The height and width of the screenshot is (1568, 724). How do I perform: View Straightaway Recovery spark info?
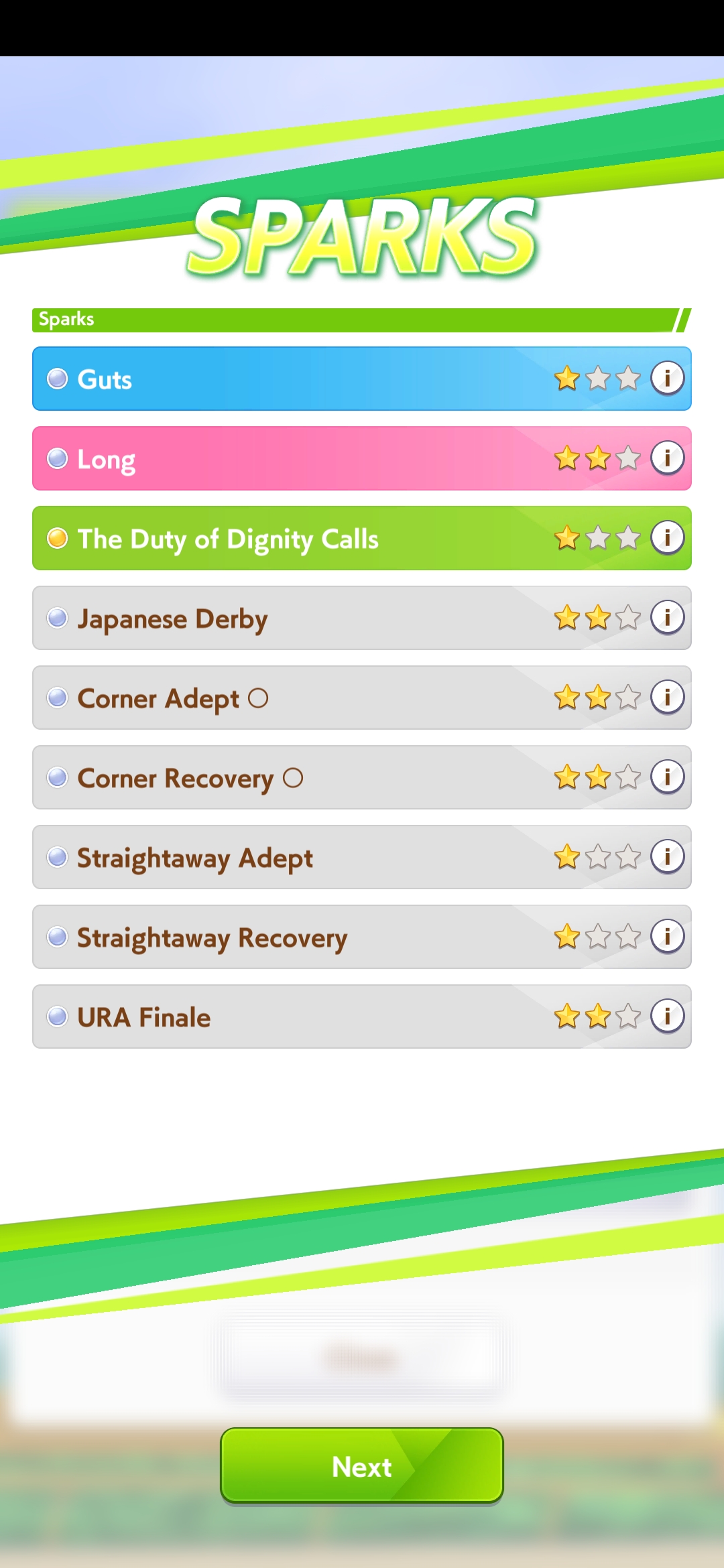click(667, 936)
